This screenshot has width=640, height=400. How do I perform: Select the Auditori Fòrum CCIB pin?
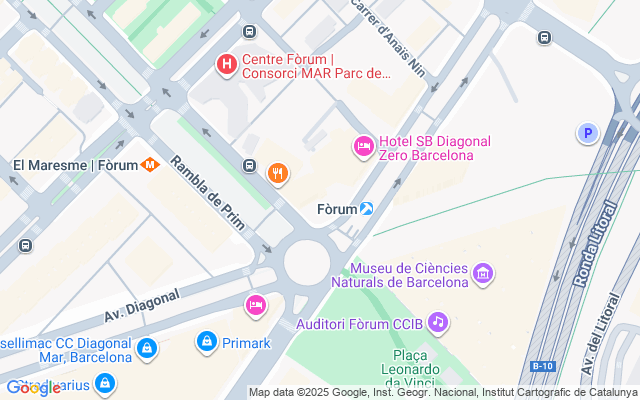(437, 322)
